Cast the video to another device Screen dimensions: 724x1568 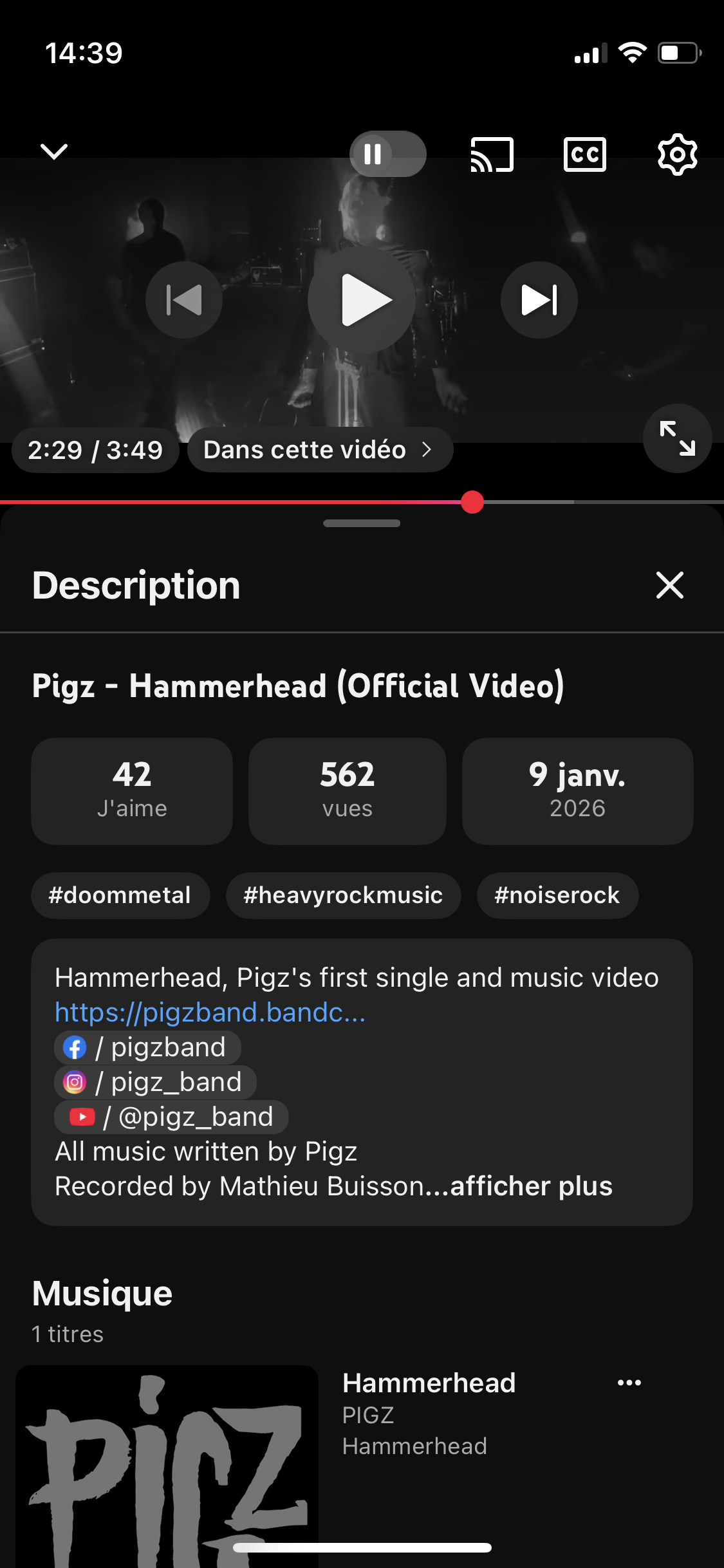492,154
